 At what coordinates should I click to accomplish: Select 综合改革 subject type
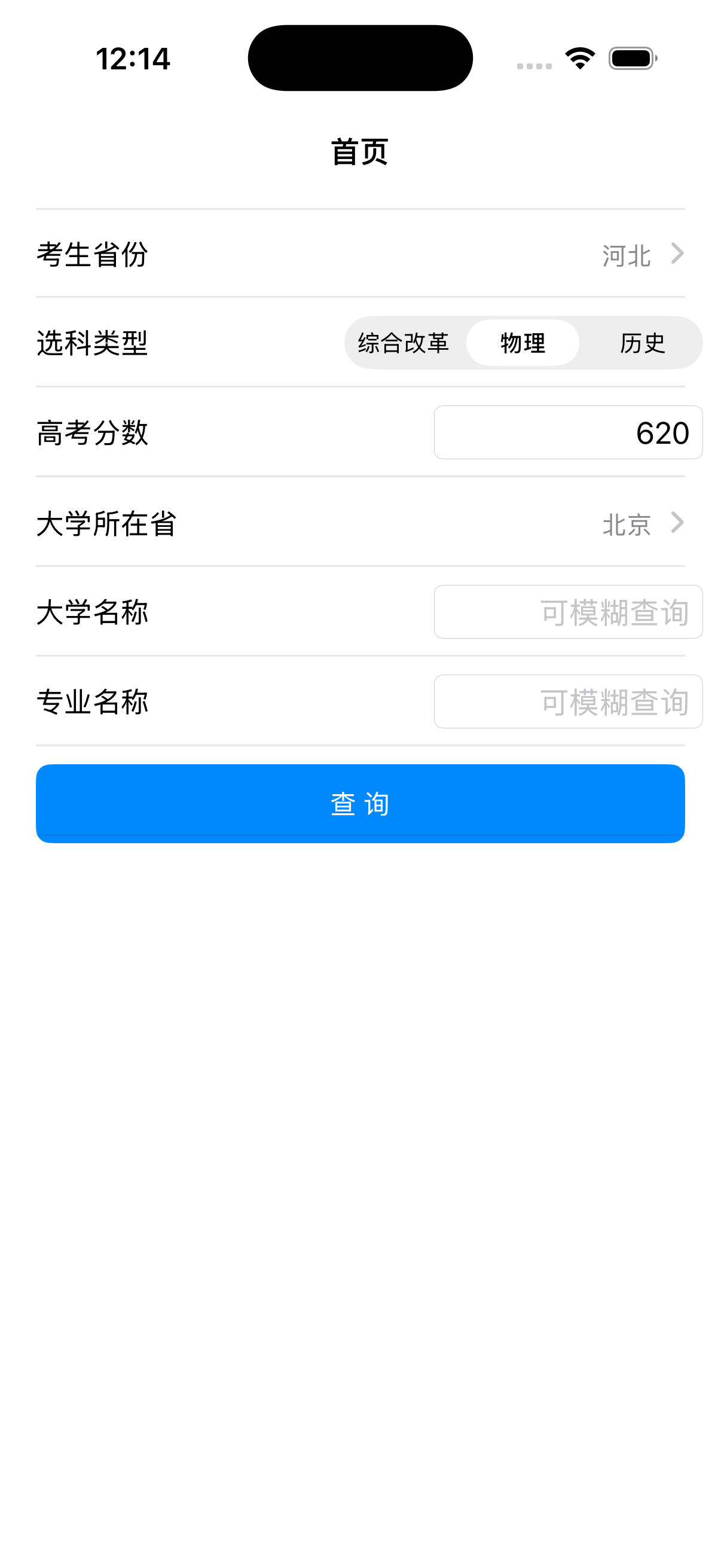tap(404, 343)
